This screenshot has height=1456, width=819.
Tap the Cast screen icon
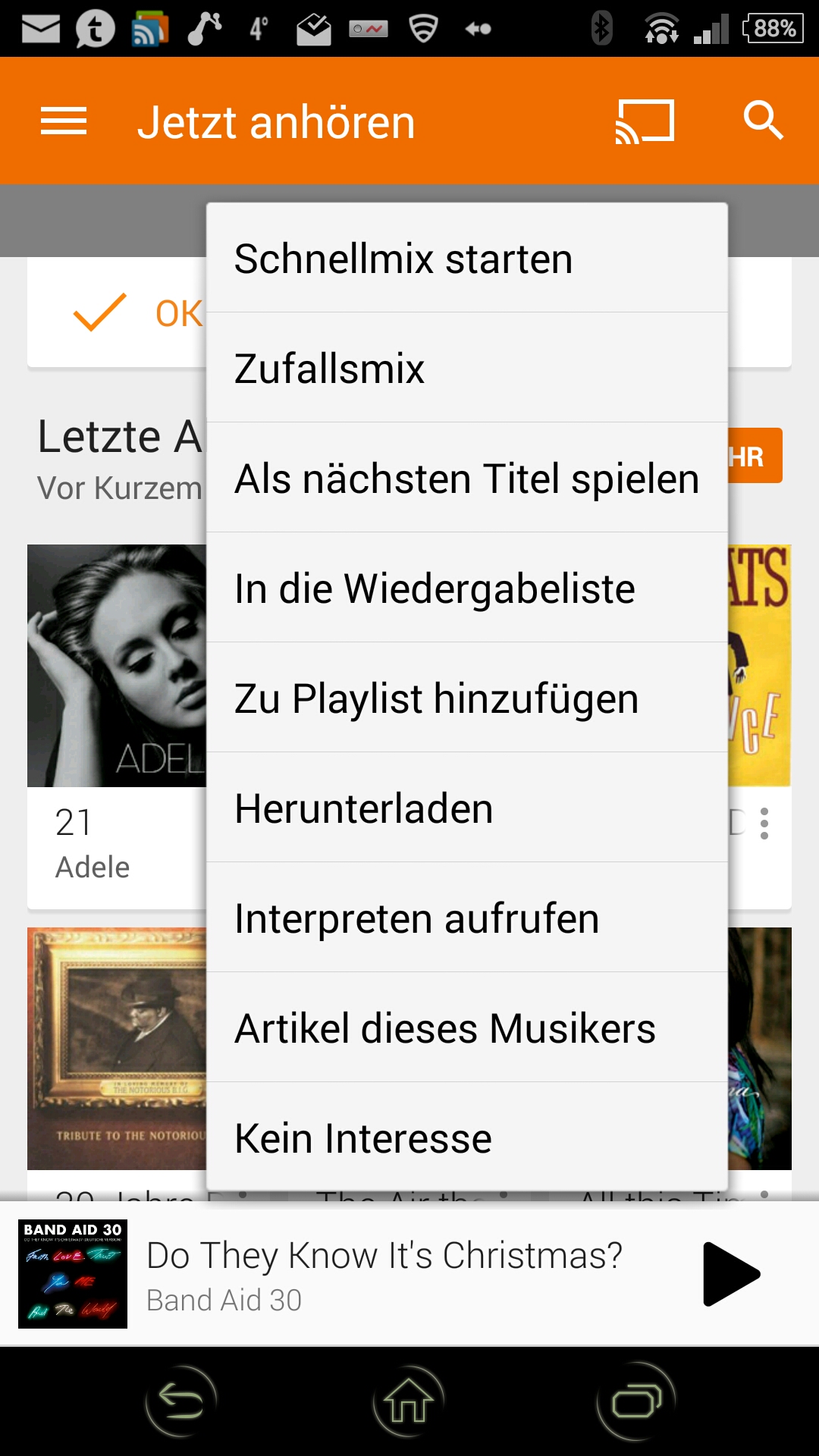(645, 121)
